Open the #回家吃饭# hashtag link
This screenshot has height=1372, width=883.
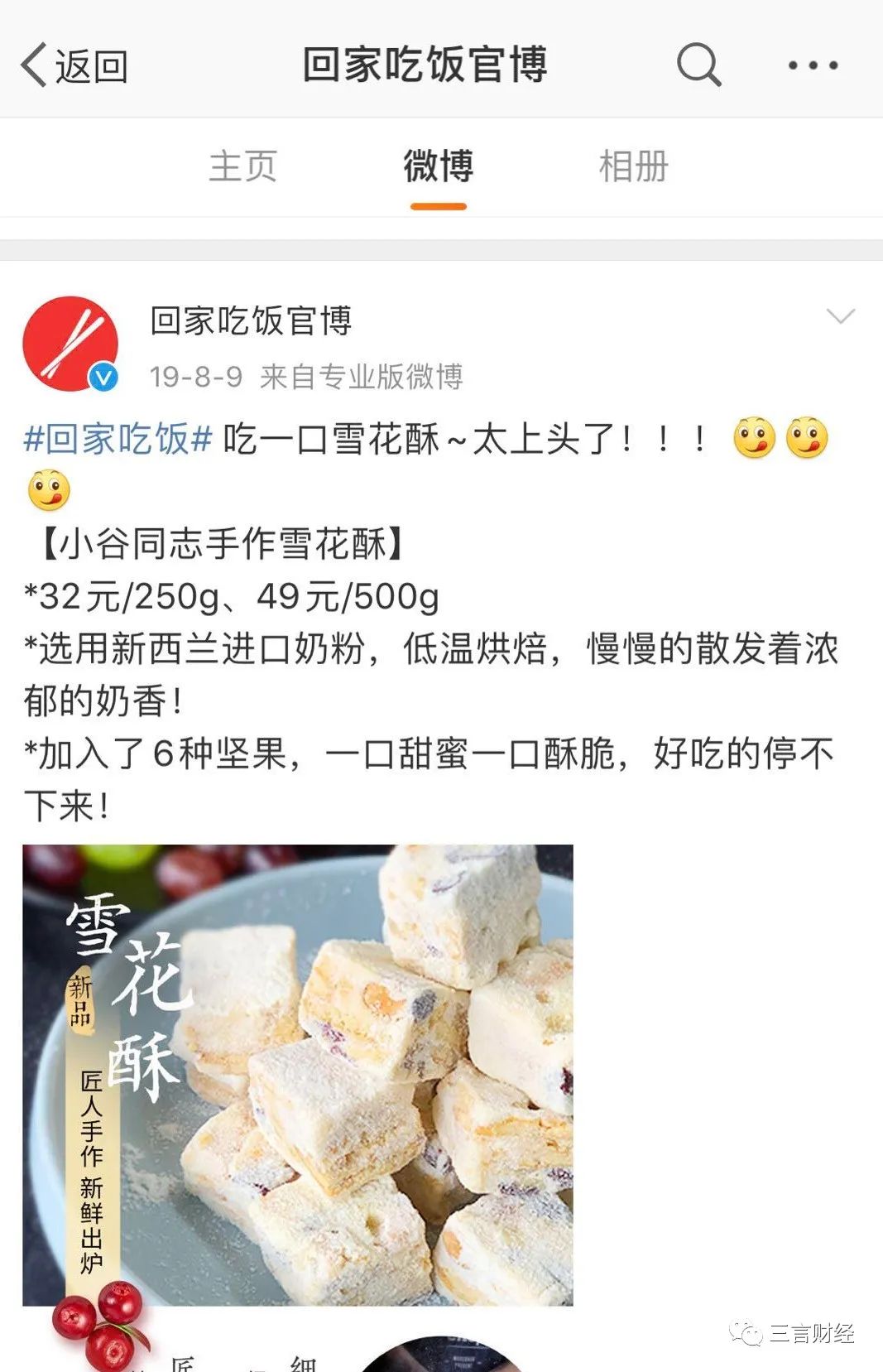pyautogui.click(x=118, y=439)
